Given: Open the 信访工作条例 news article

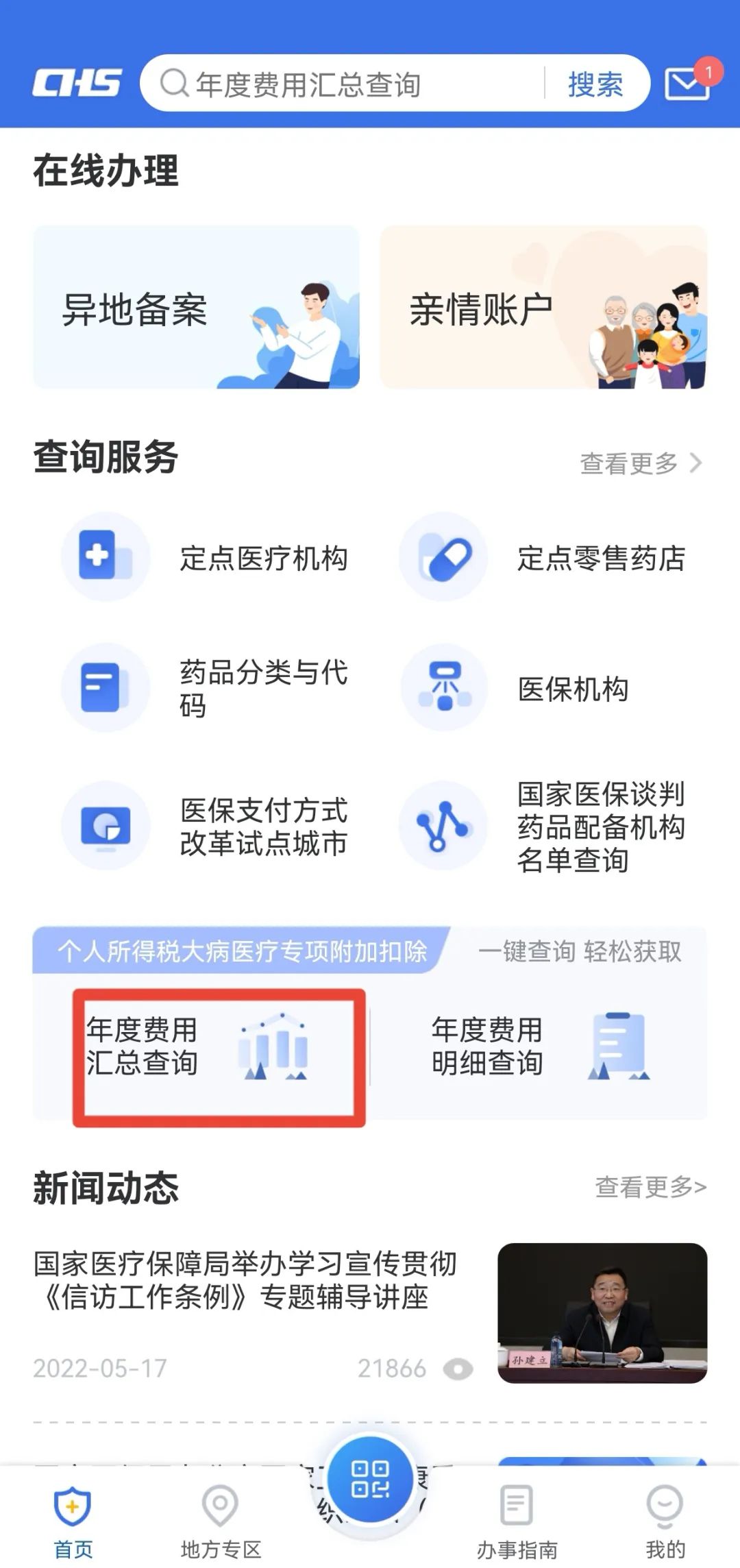Looking at the screenshot, I should [370, 1313].
